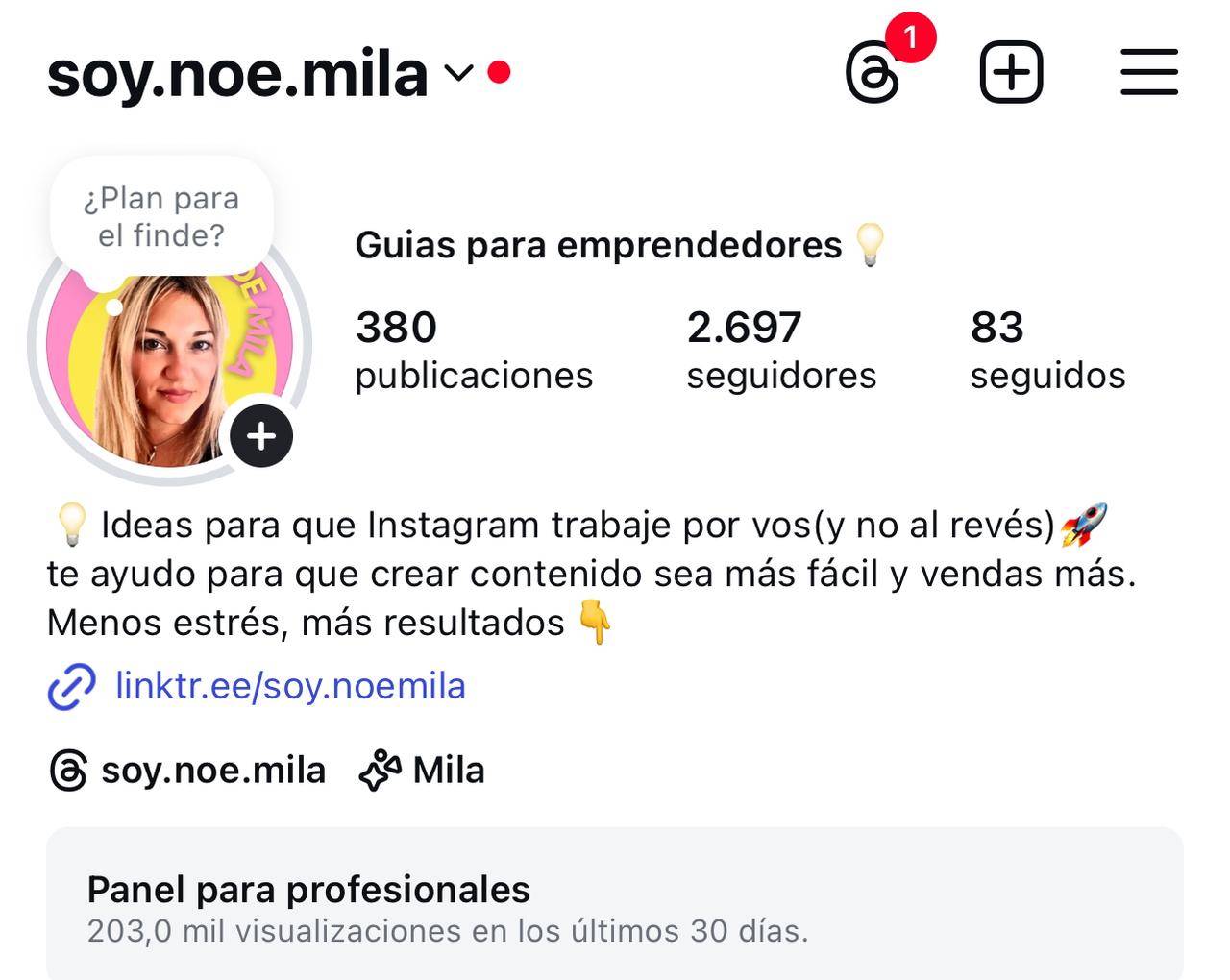Screen dimensions: 1230x980
Task: Open the Threads icon with notification badge
Action: pyautogui.click(x=873, y=72)
